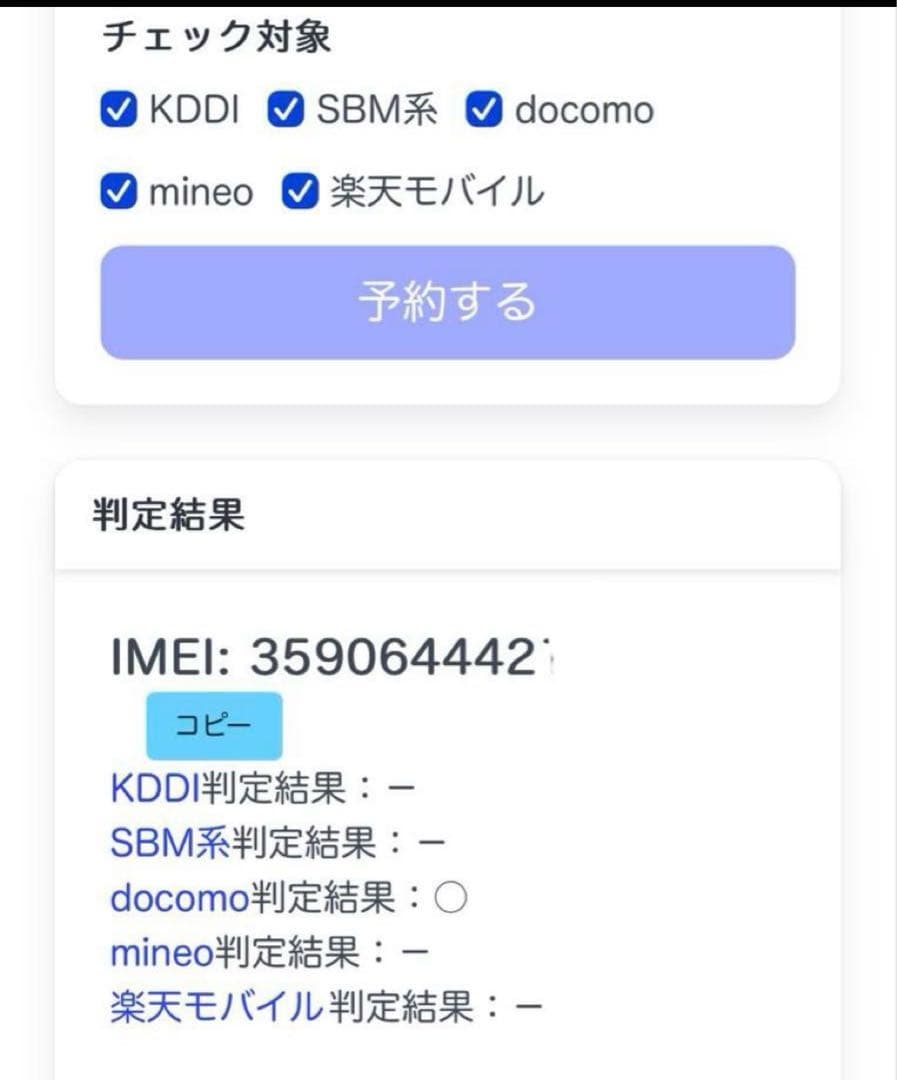The width and height of the screenshot is (897, 1080).
Task: Toggle the mineo checkbox off
Action: tap(120, 192)
